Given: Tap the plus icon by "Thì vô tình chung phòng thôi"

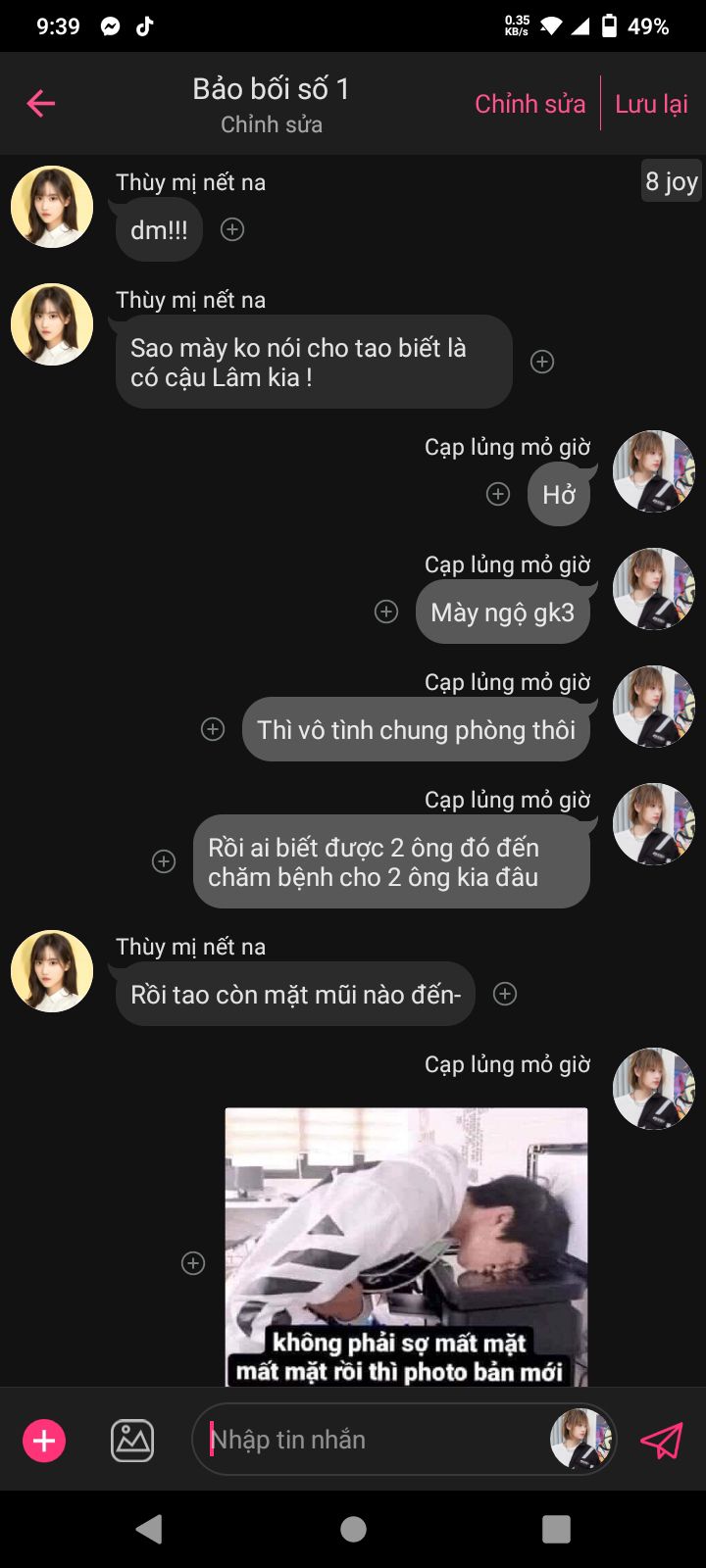Looking at the screenshot, I should pos(213,729).
